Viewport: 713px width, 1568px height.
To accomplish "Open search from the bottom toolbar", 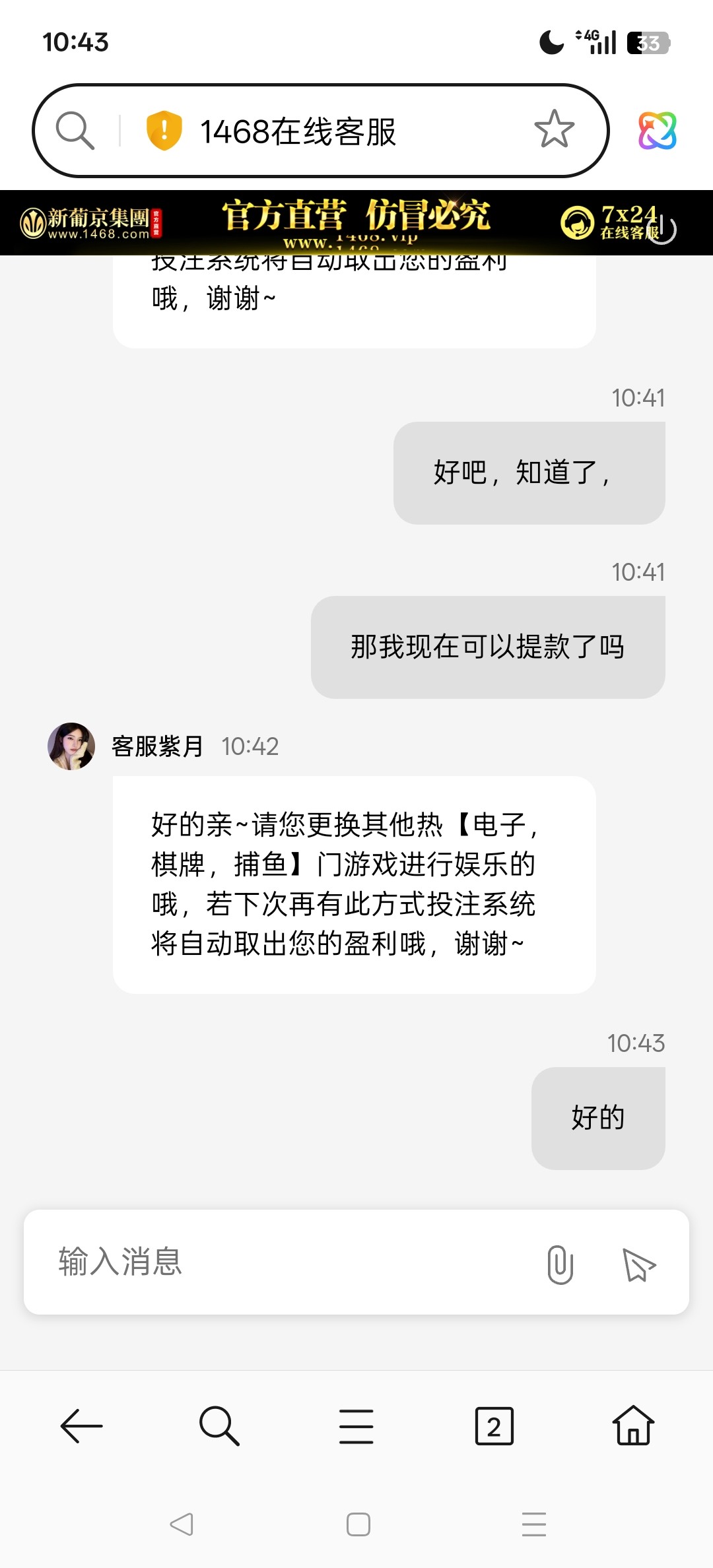I will [x=219, y=1426].
